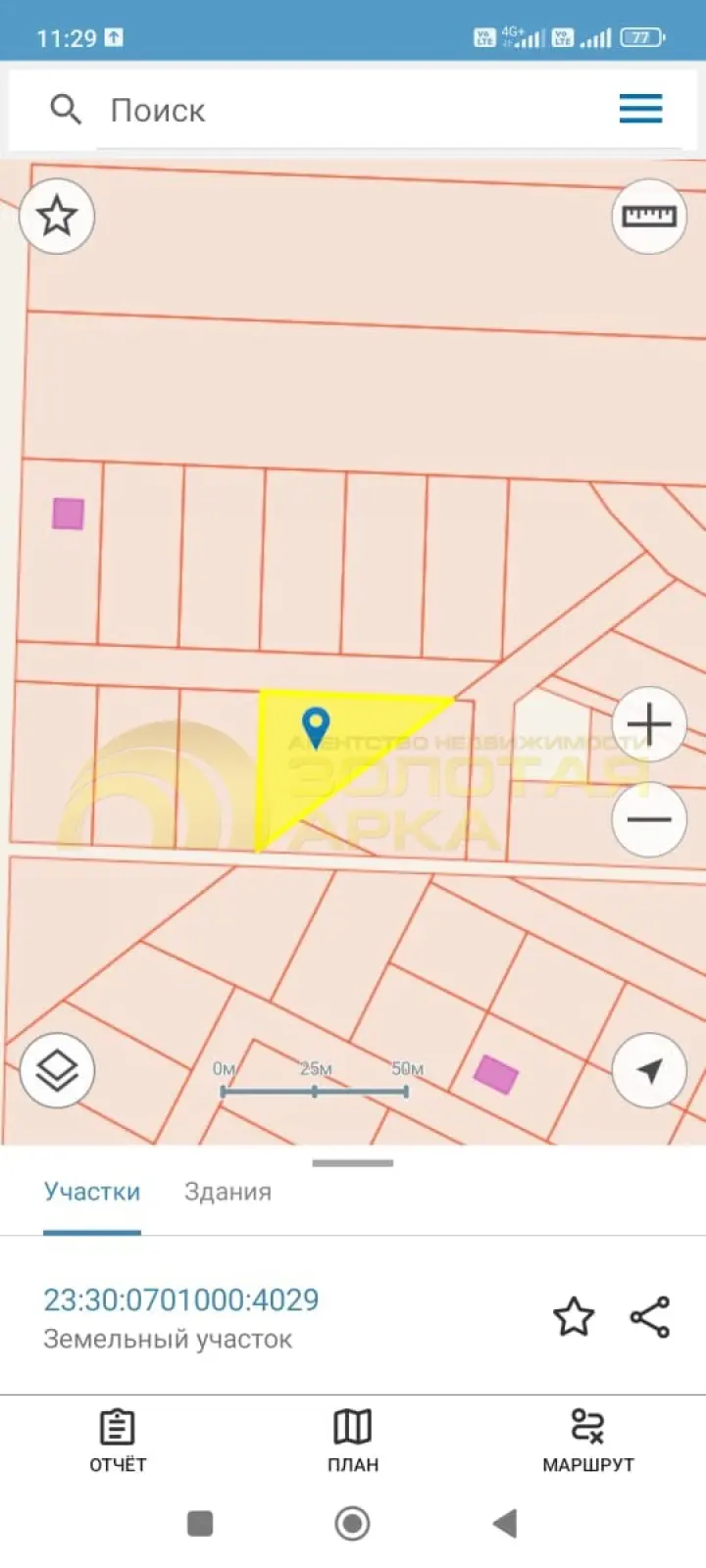Image resolution: width=706 pixels, height=1568 pixels.
Task: Open the План view
Action: 353,1441
